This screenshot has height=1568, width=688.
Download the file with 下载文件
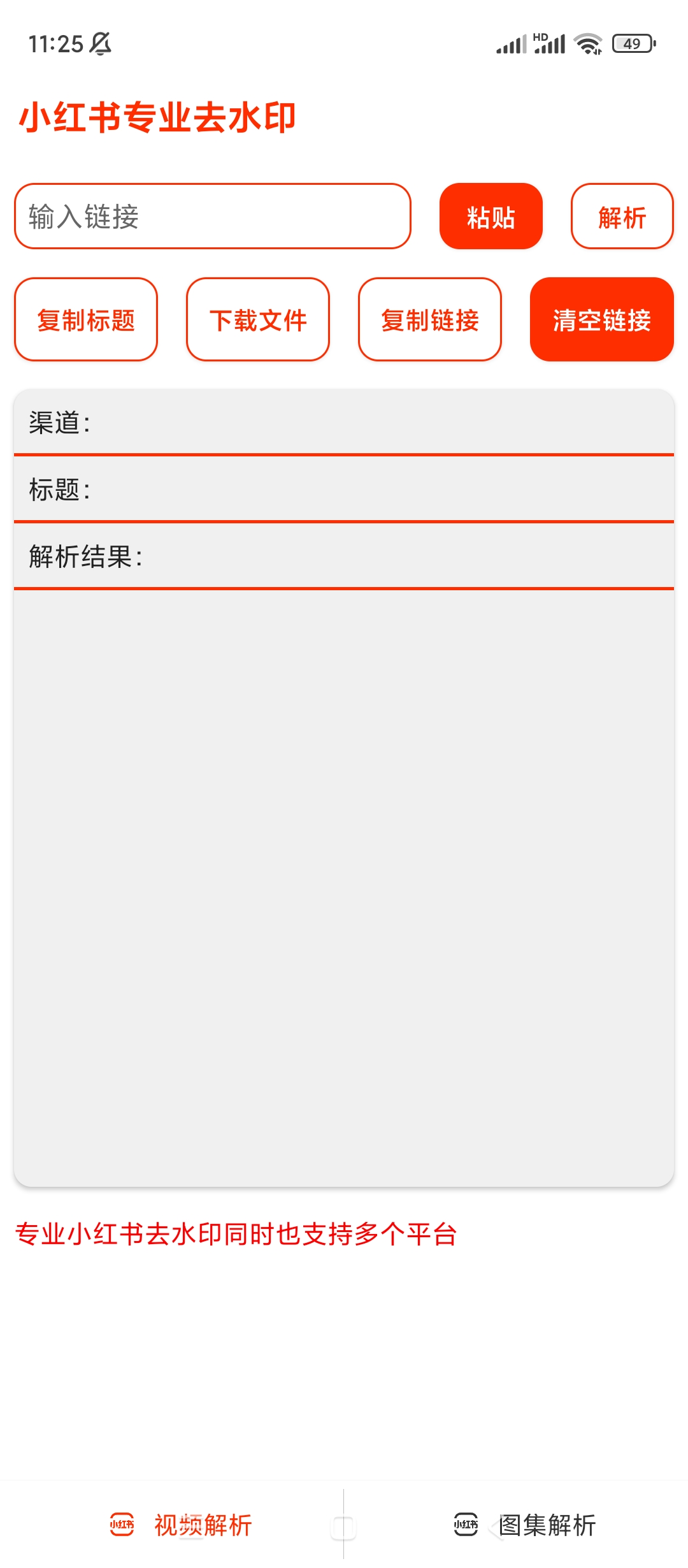click(x=258, y=319)
